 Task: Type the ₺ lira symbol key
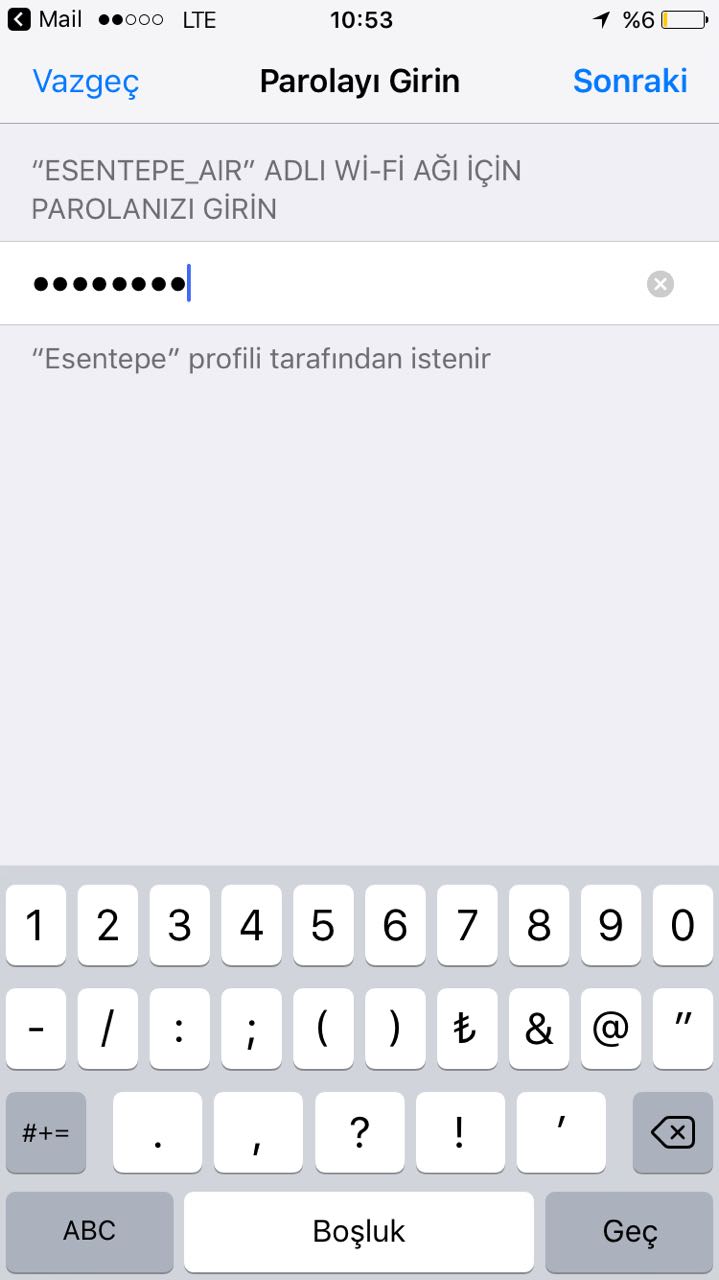pos(466,1029)
